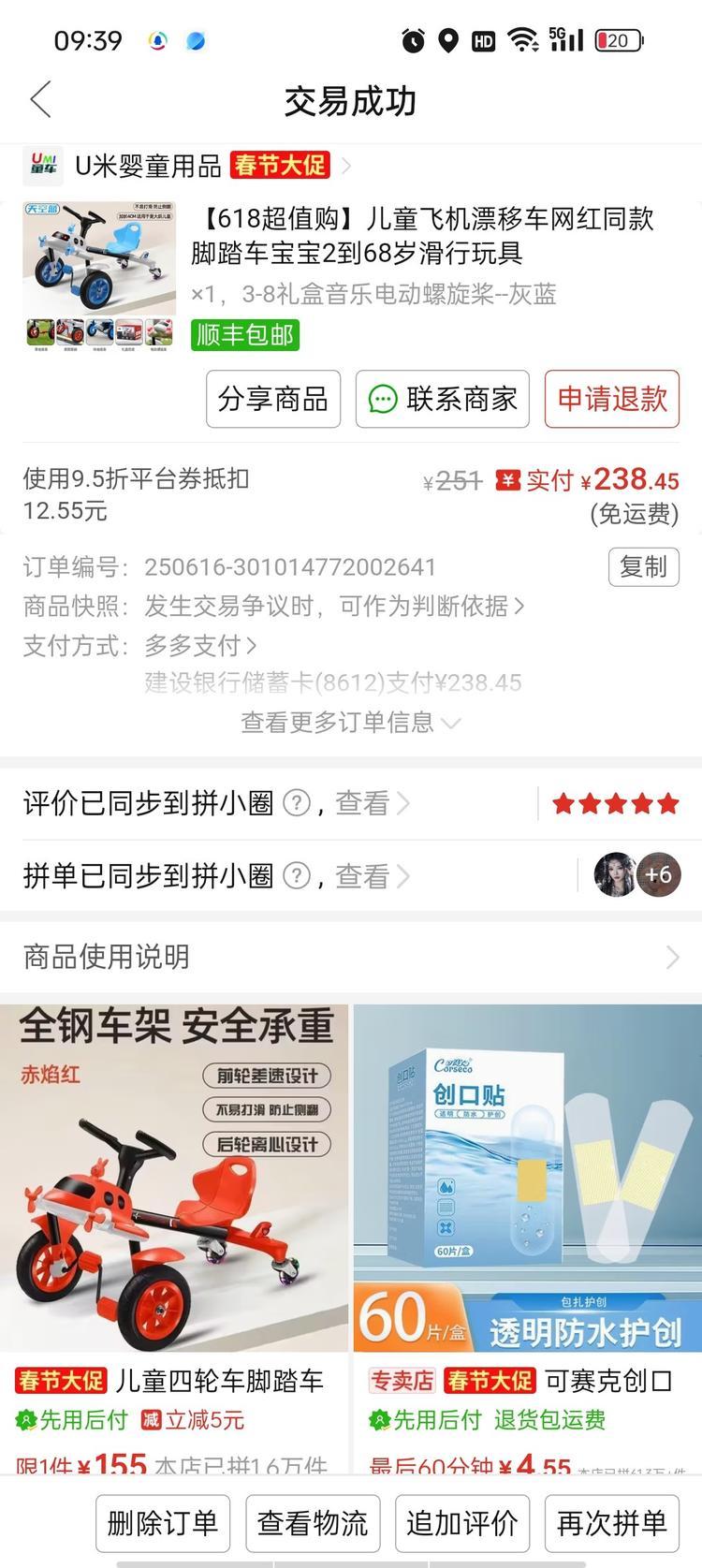Tap 分享商品 to share the item

[272, 399]
